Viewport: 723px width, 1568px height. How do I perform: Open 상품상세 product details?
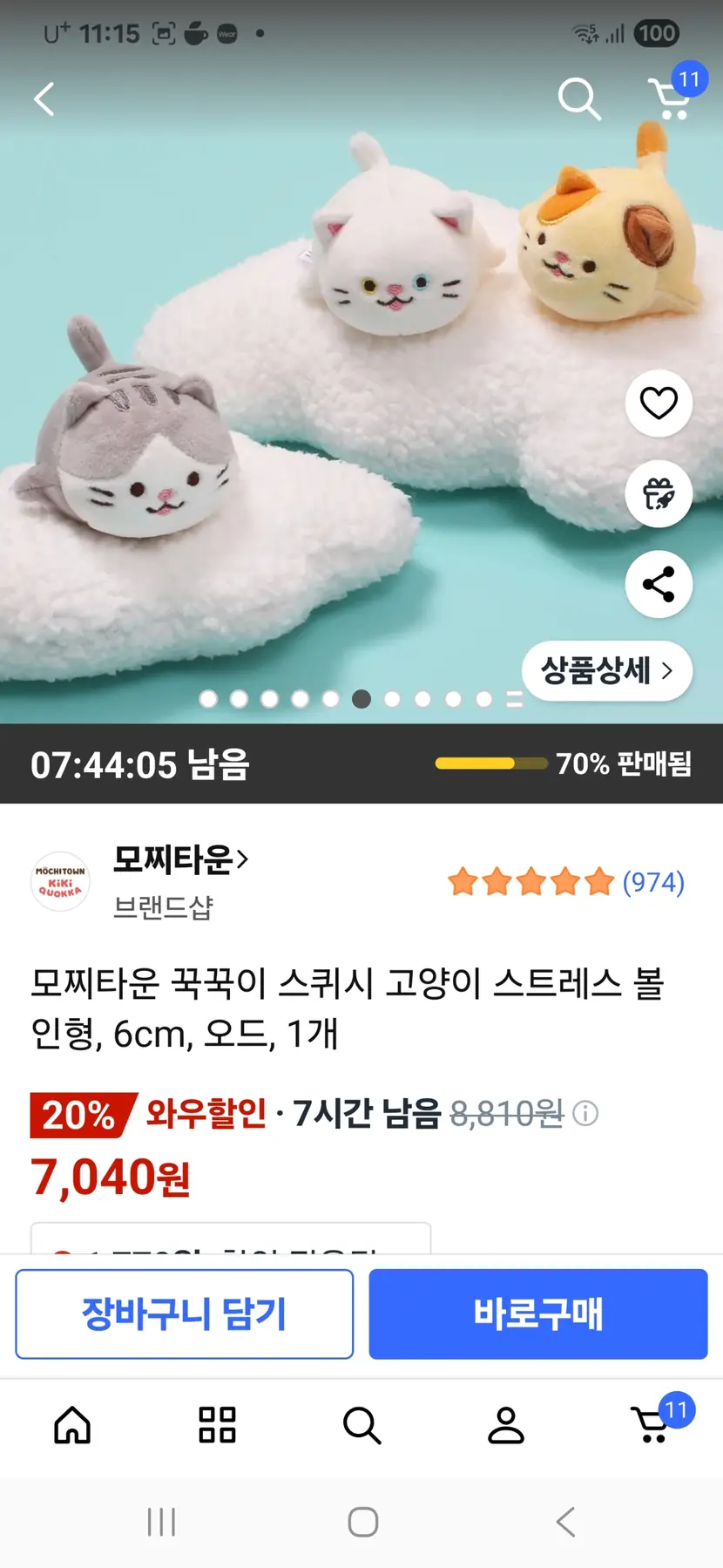(606, 670)
